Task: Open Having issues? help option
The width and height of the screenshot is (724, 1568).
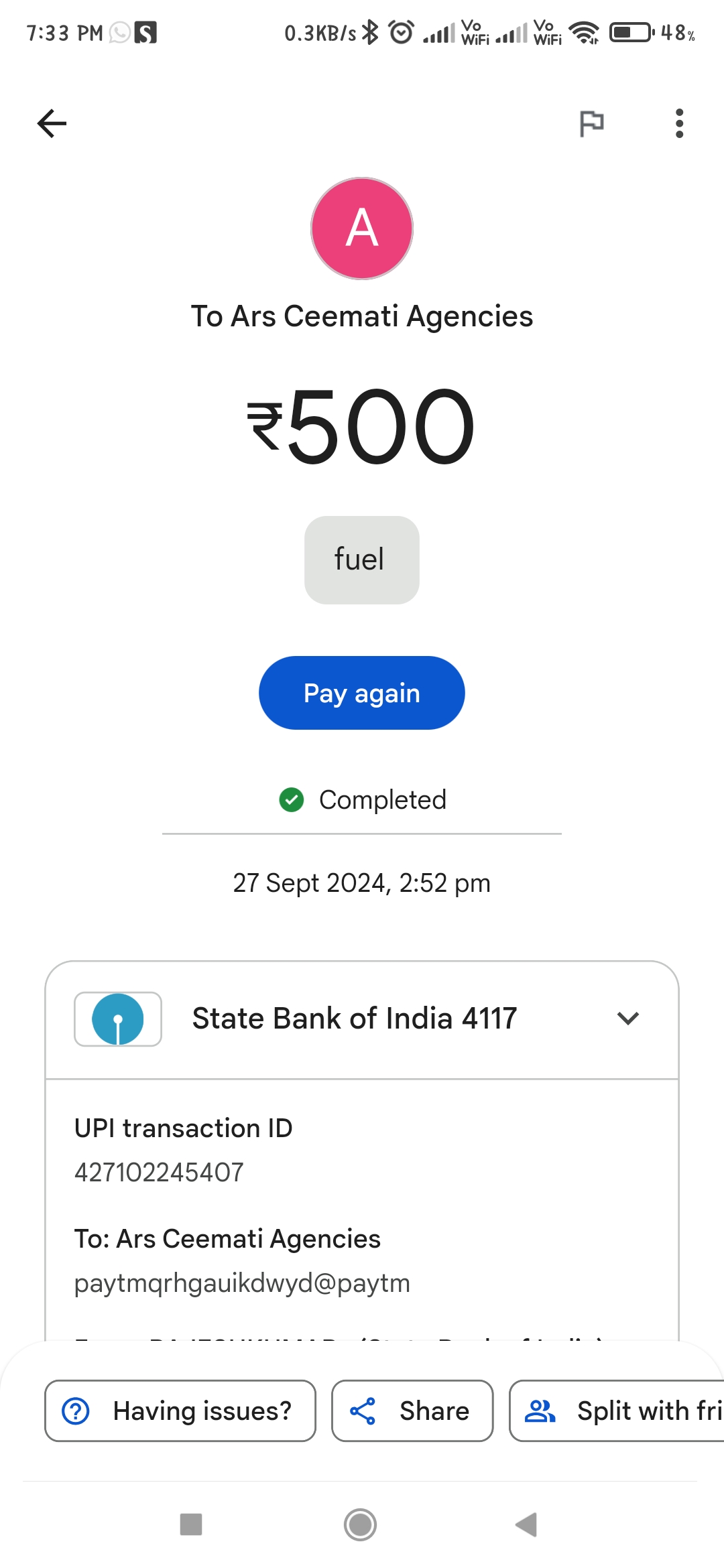Action: [180, 1411]
